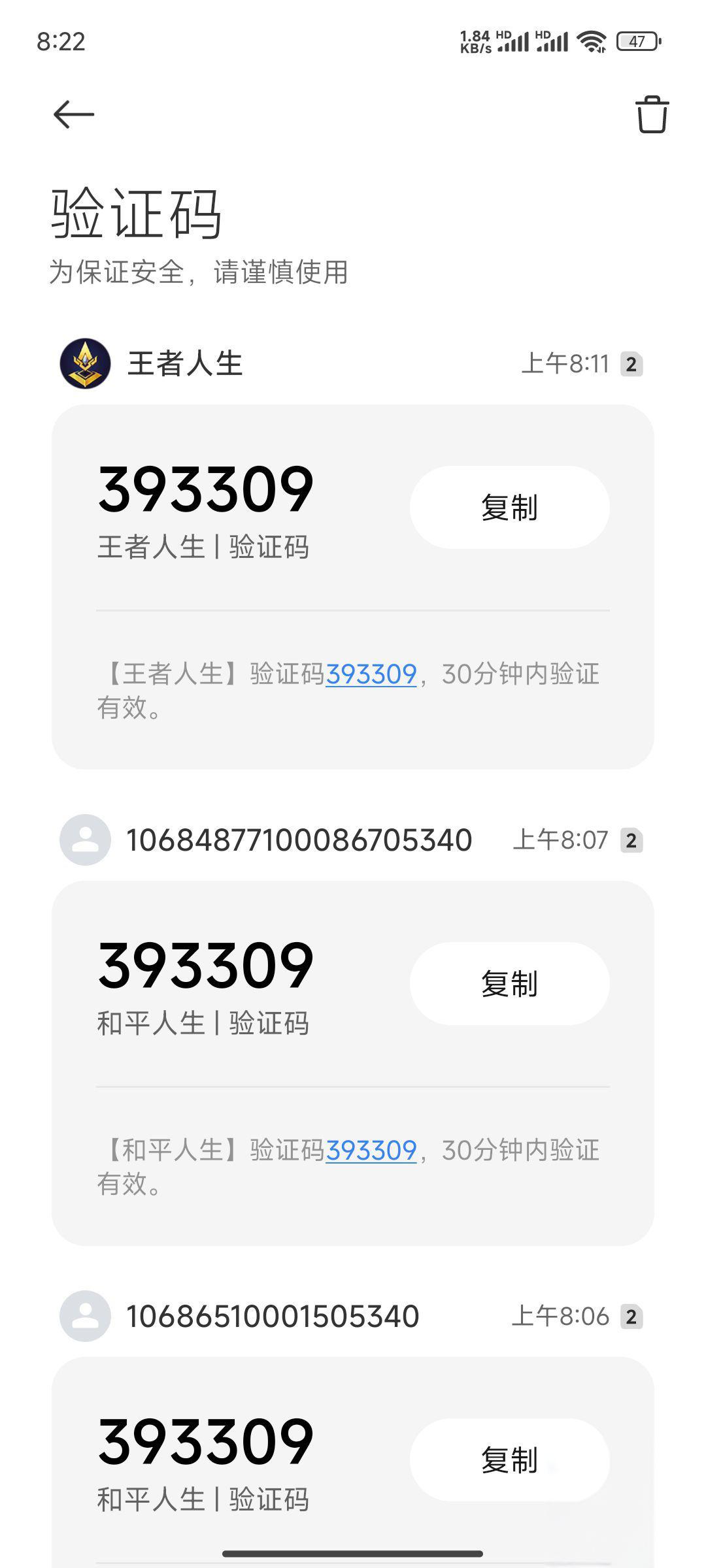Tap the 393309 link in 【和平人生】 message
Image resolution: width=706 pixels, height=1568 pixels.
point(371,1151)
